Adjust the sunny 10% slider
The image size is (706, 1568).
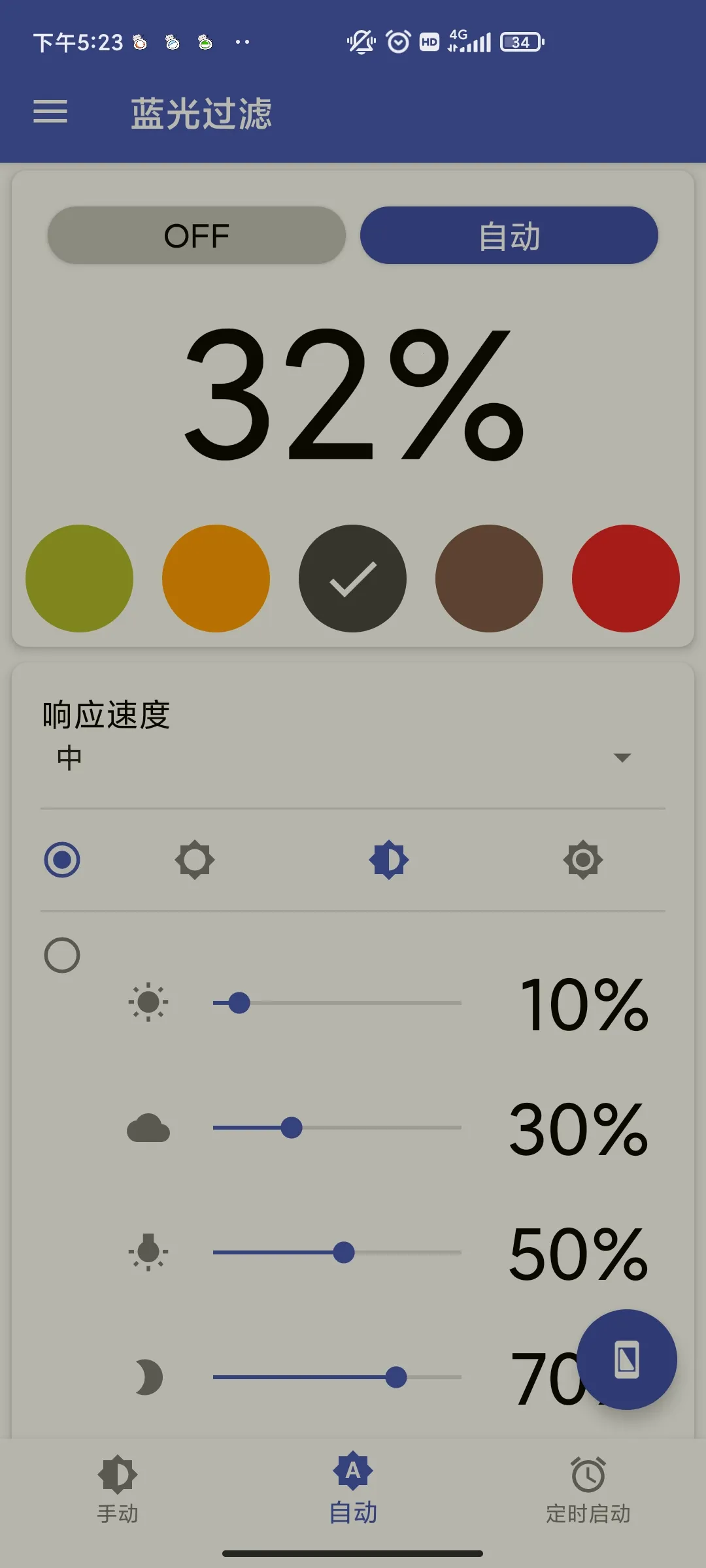tap(239, 1003)
